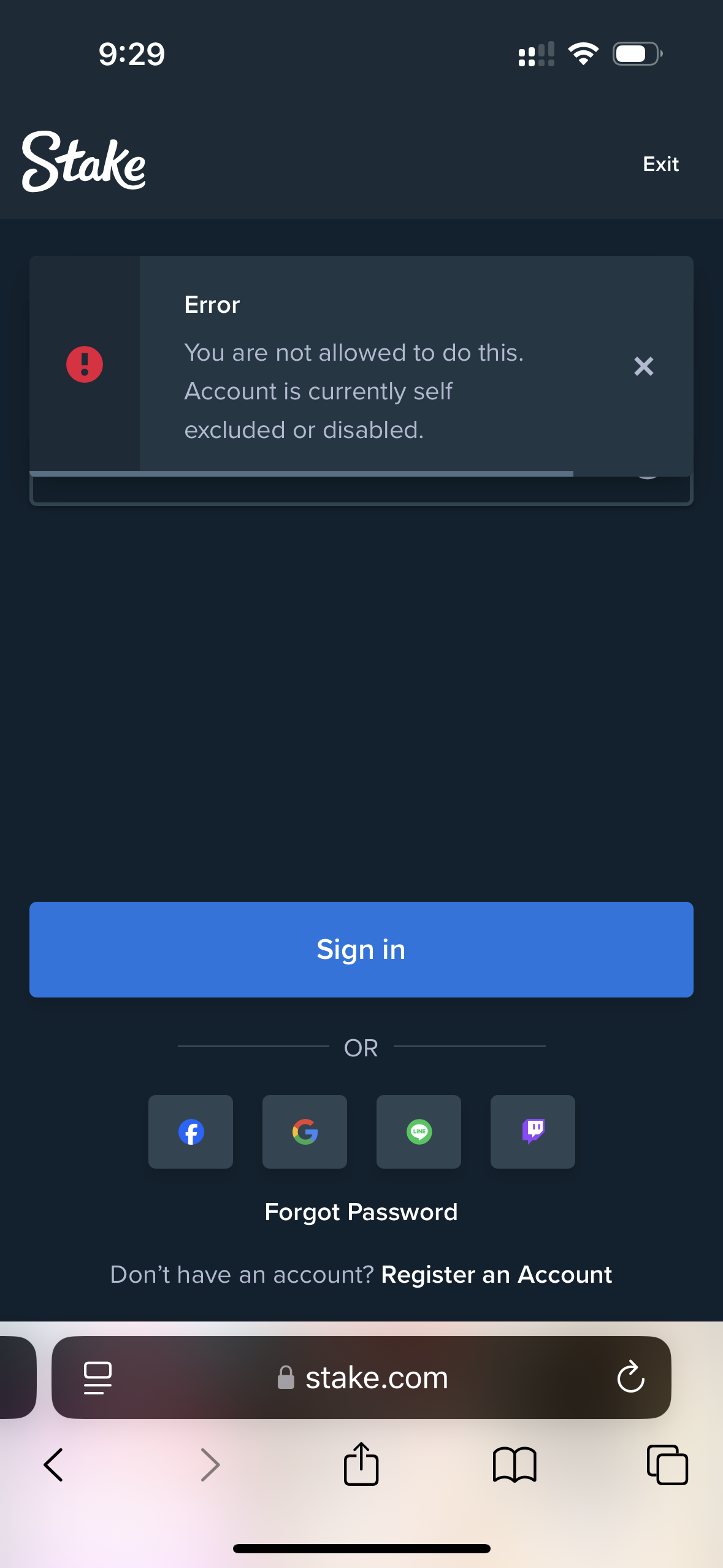Tap the blue Sign in button
This screenshot has width=723, height=1568.
[361, 949]
